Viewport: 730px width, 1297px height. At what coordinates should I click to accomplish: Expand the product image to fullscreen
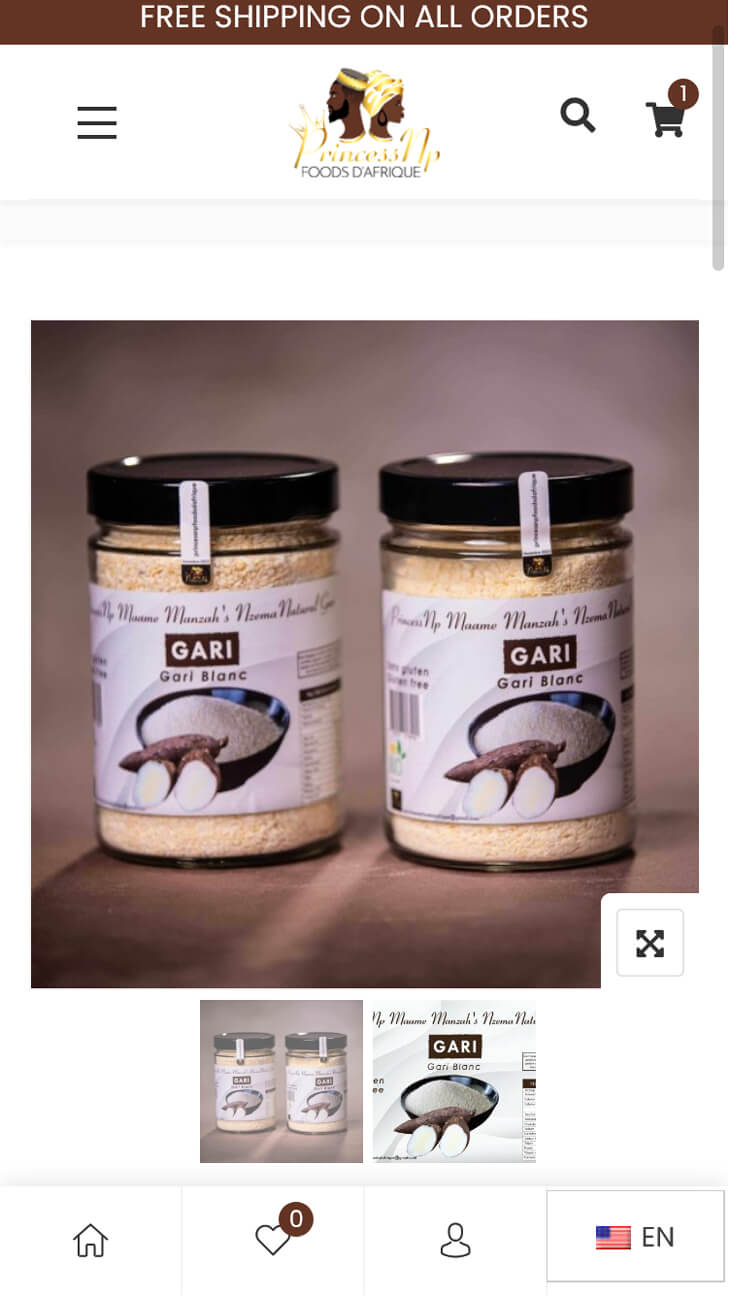(650, 942)
